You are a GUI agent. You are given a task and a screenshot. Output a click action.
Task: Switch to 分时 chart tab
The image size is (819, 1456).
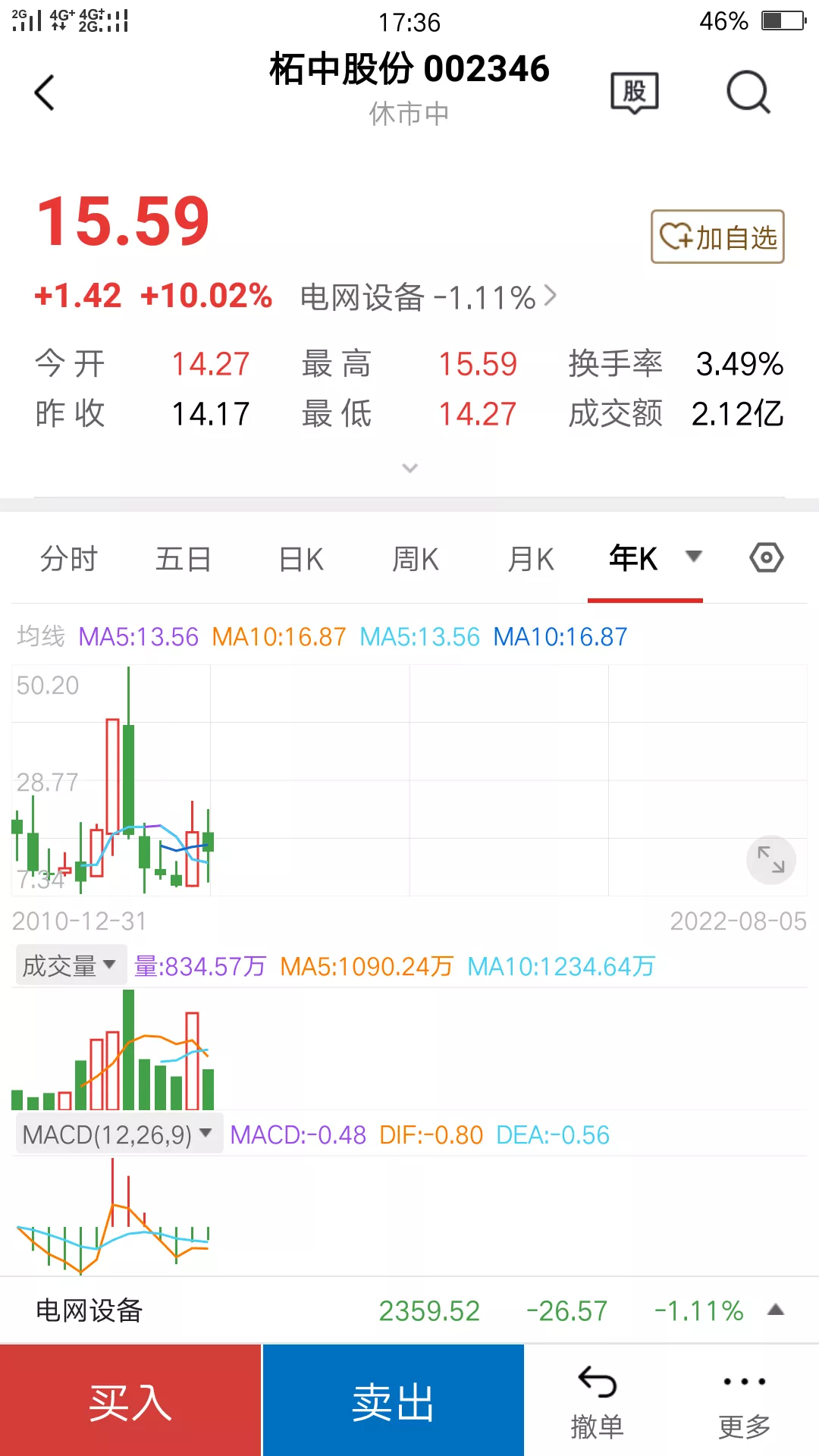point(68,560)
